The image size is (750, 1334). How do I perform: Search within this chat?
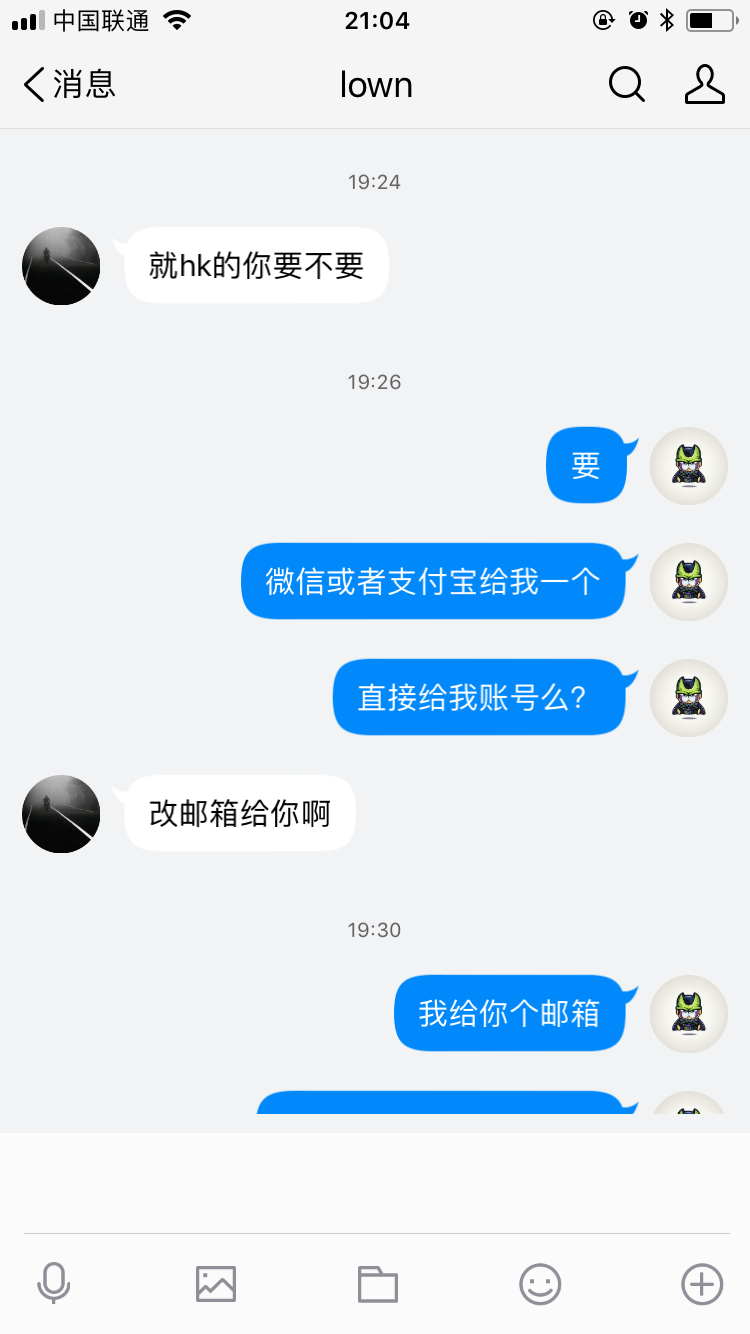pyautogui.click(x=627, y=85)
